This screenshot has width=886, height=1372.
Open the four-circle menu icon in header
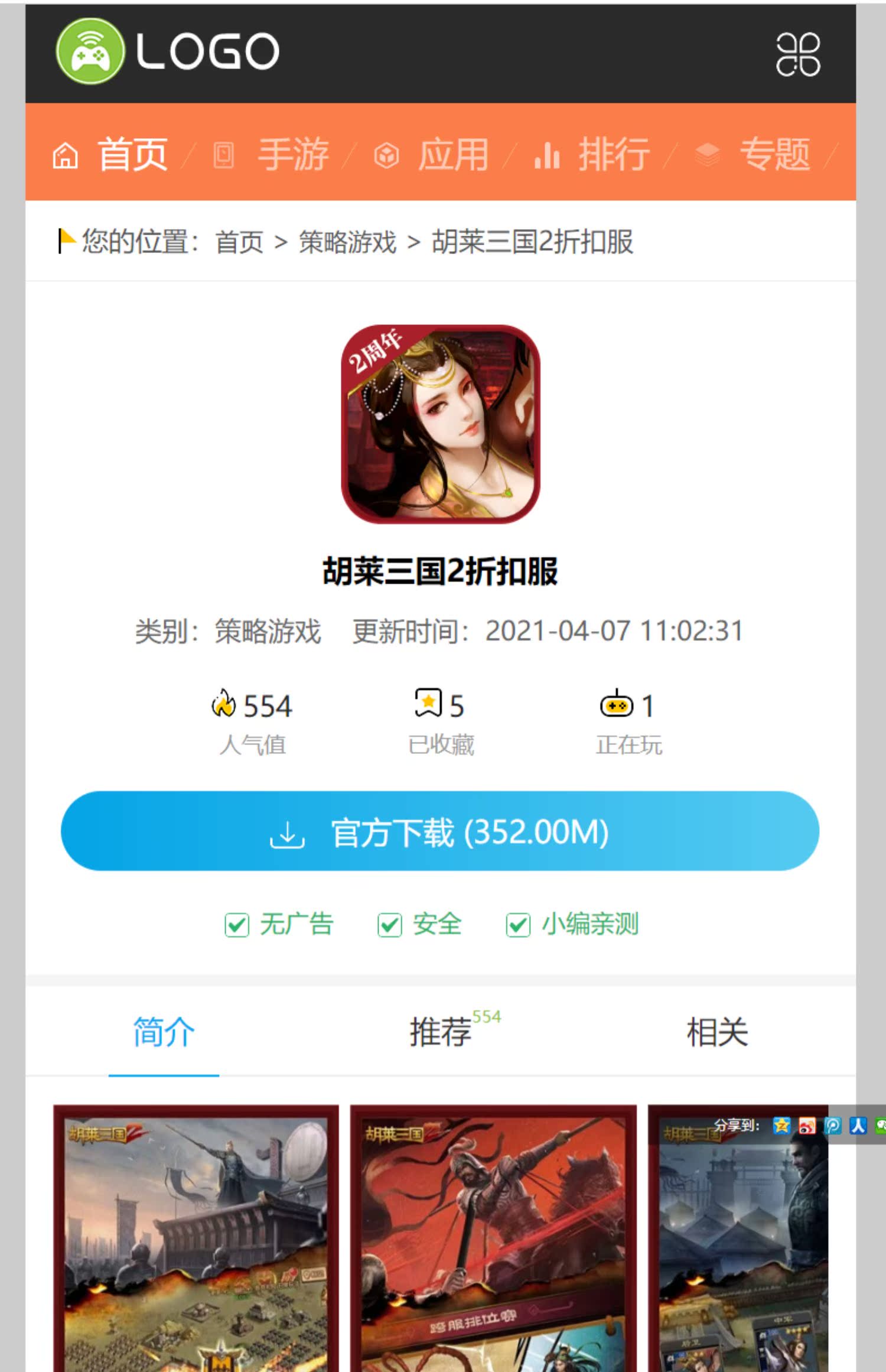tap(797, 54)
